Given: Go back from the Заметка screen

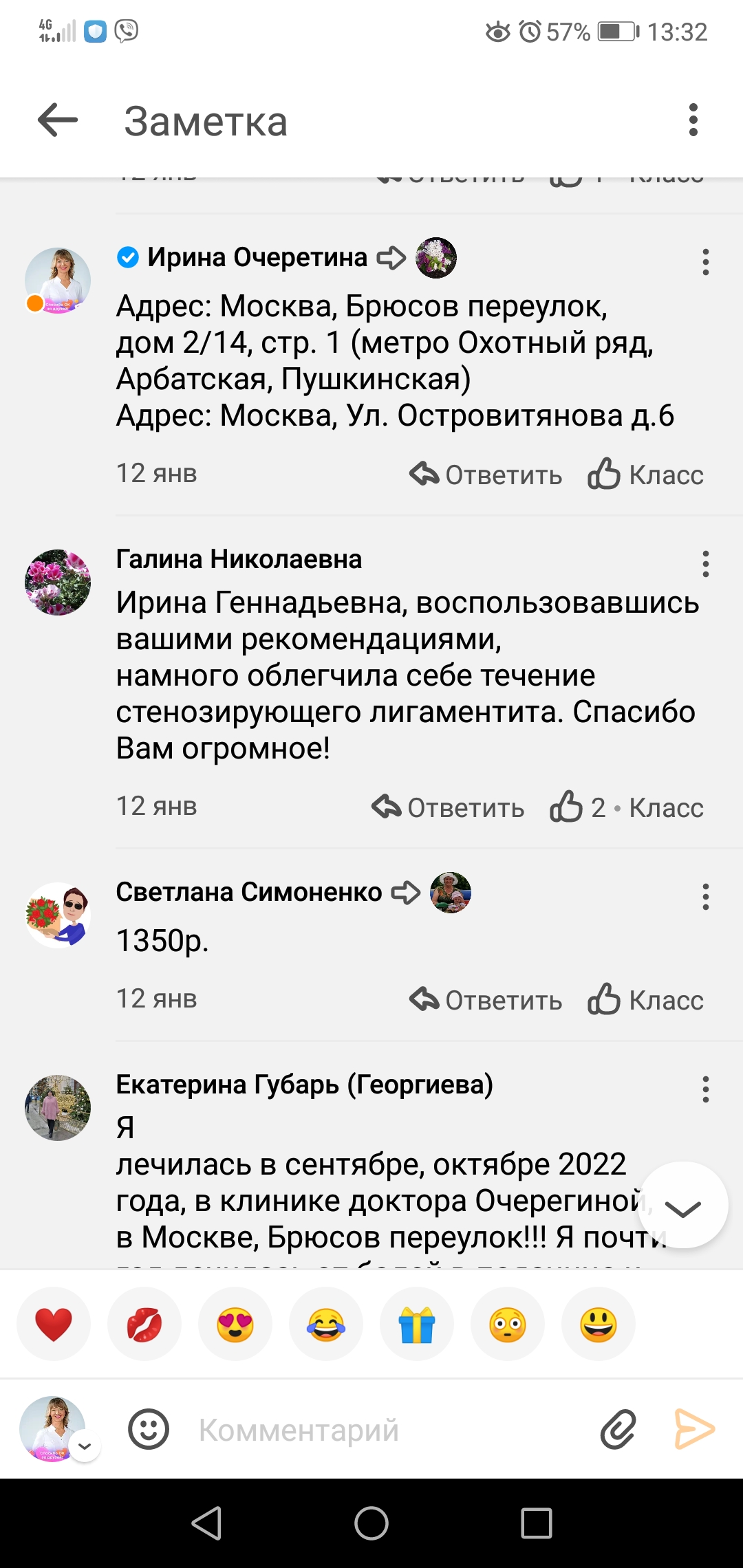Looking at the screenshot, I should 58,120.
